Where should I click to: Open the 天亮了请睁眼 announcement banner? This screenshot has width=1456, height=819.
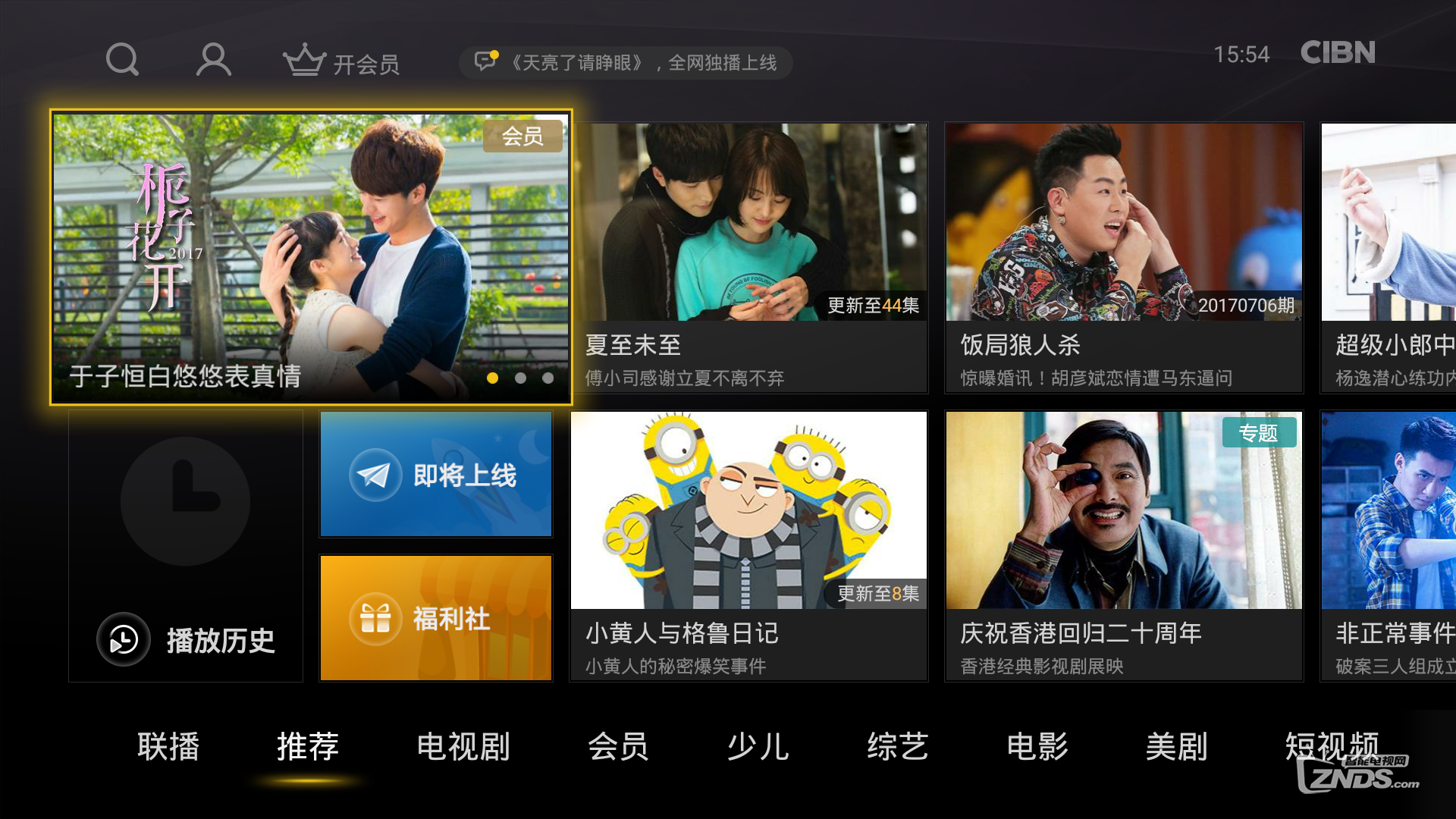626,62
